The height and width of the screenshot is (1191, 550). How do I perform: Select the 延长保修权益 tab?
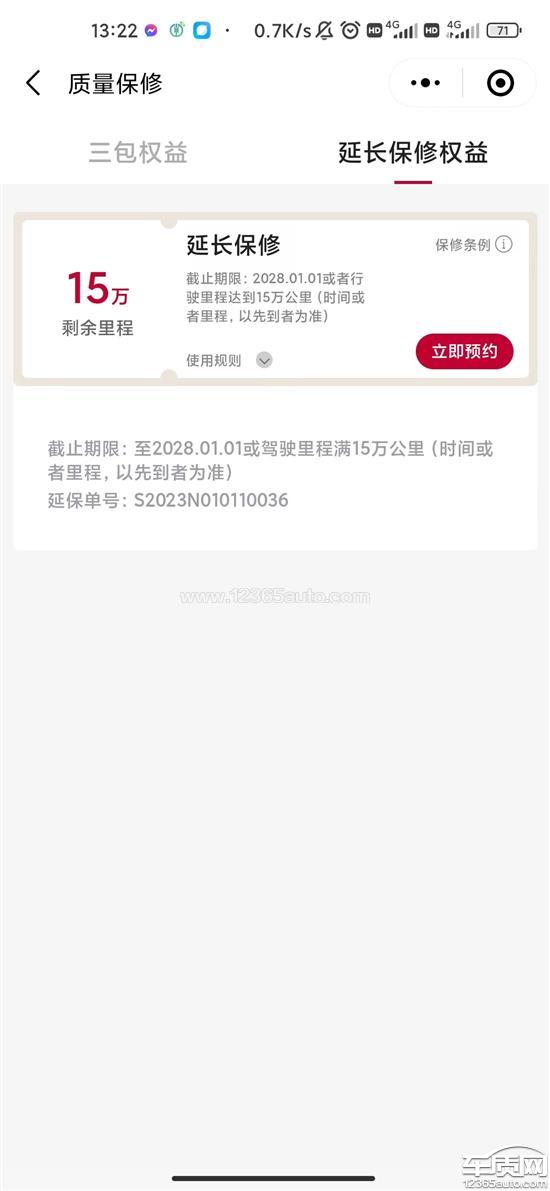(x=413, y=153)
